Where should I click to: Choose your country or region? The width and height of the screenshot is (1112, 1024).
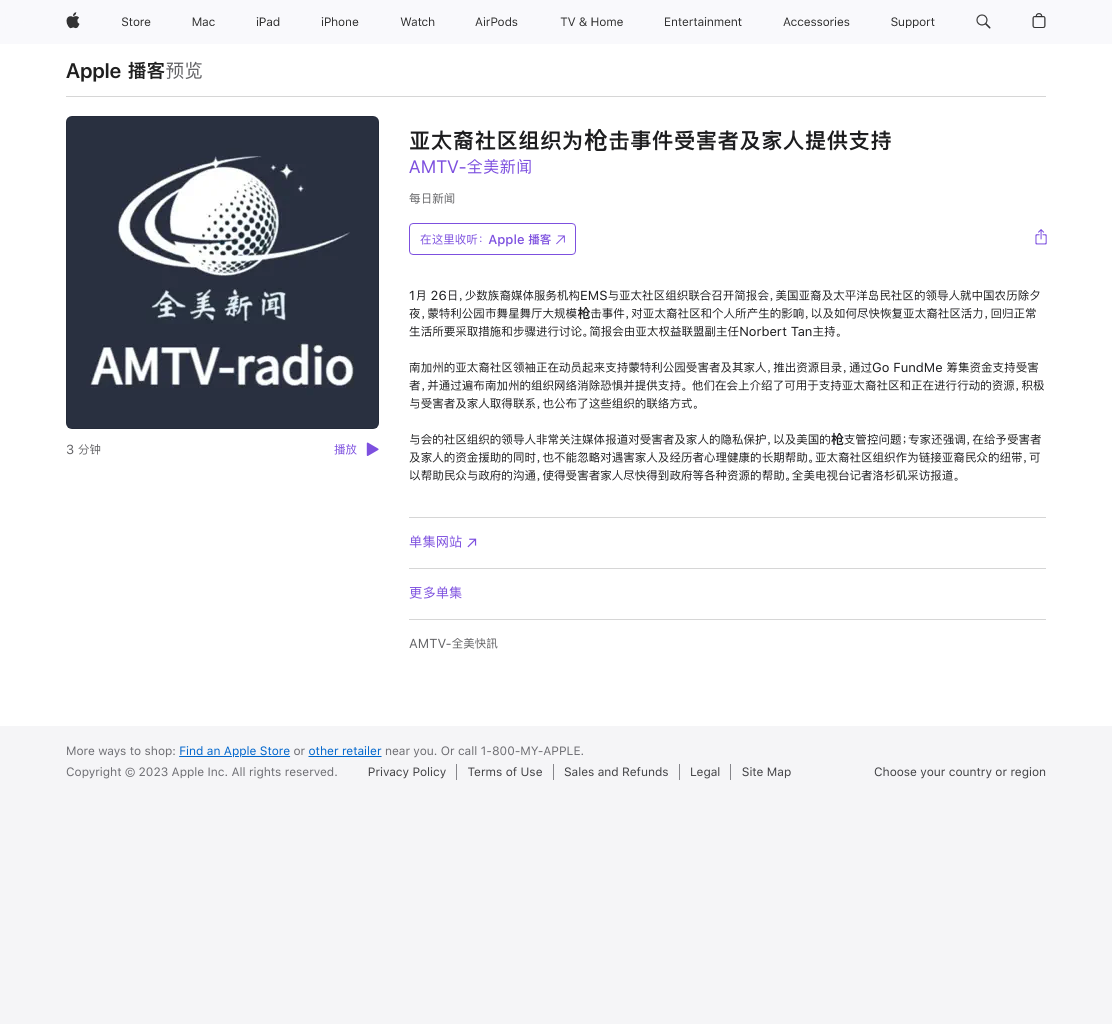960,772
